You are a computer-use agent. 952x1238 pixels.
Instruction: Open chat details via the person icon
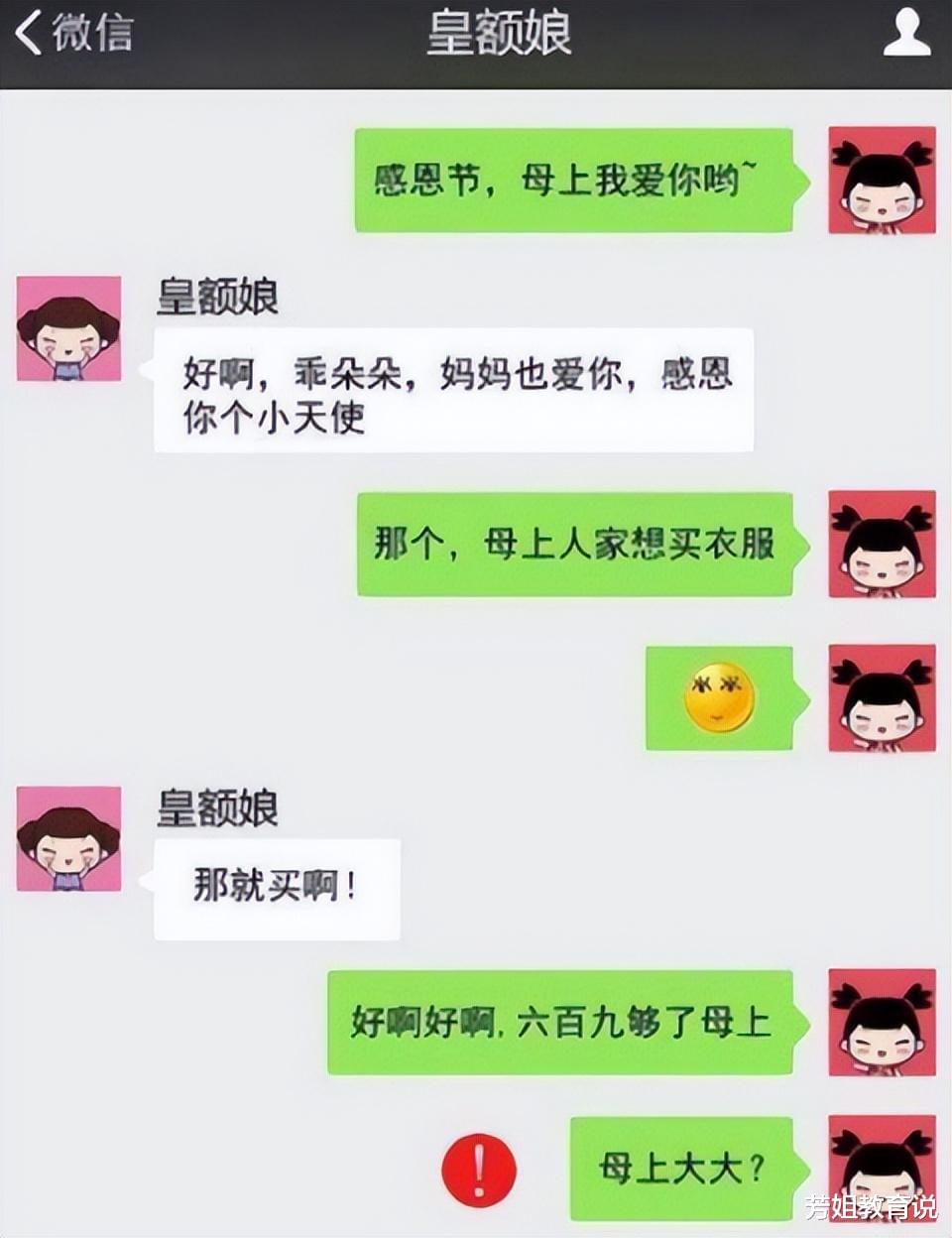tap(905, 34)
